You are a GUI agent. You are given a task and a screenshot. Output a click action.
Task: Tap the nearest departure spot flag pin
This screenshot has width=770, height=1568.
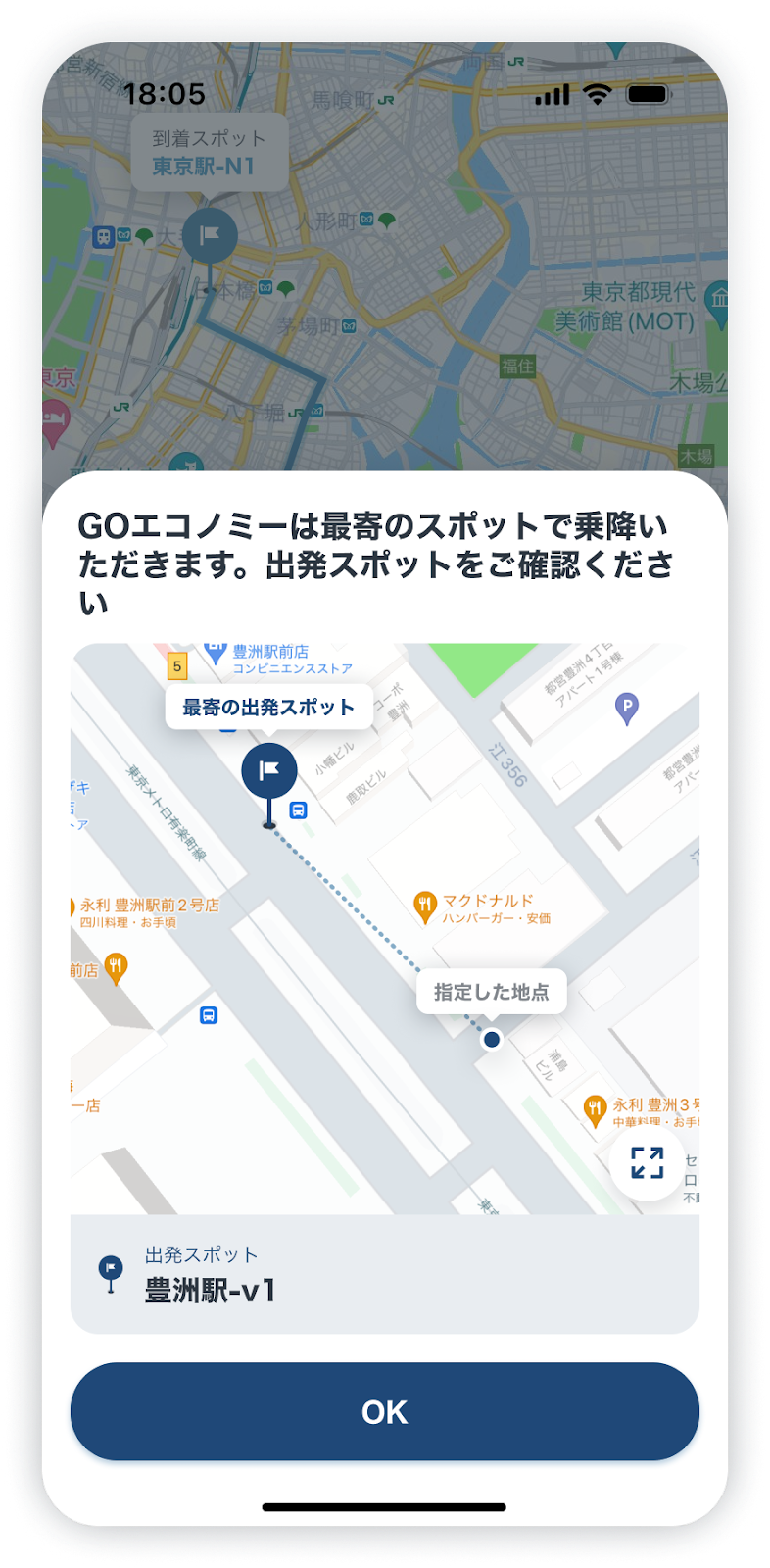[269, 772]
